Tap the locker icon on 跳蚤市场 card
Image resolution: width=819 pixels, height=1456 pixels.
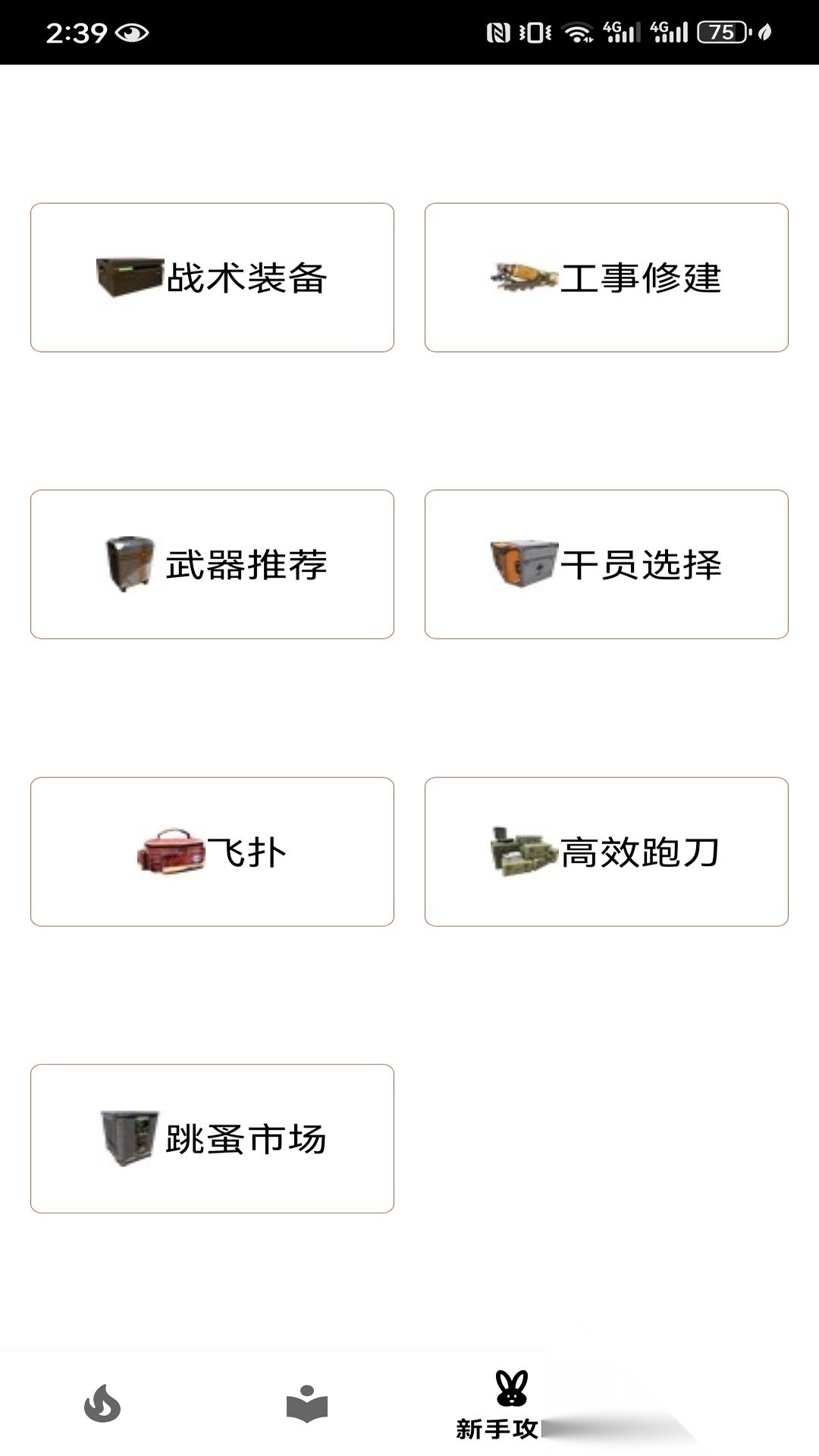(x=127, y=1137)
